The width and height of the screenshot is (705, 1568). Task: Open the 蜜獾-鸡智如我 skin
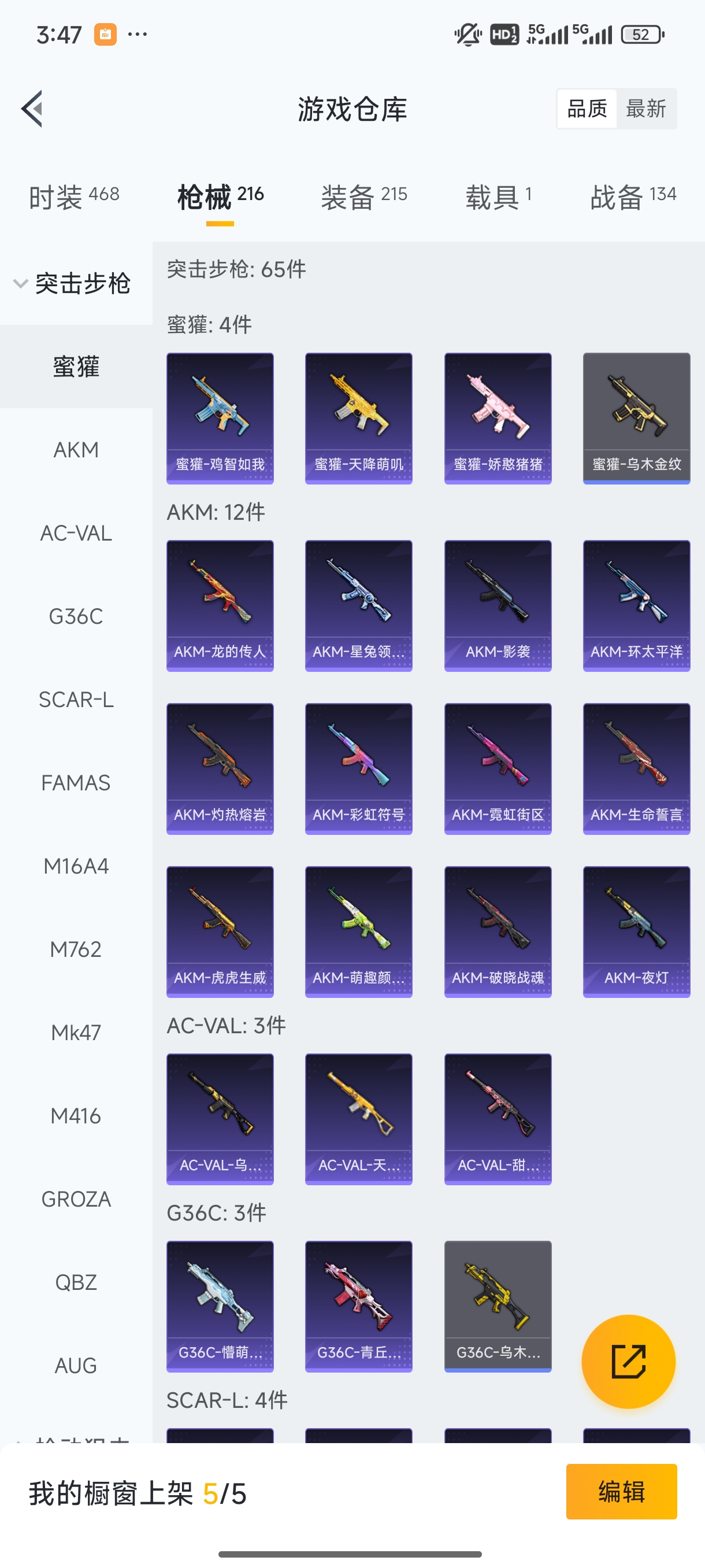[220, 418]
